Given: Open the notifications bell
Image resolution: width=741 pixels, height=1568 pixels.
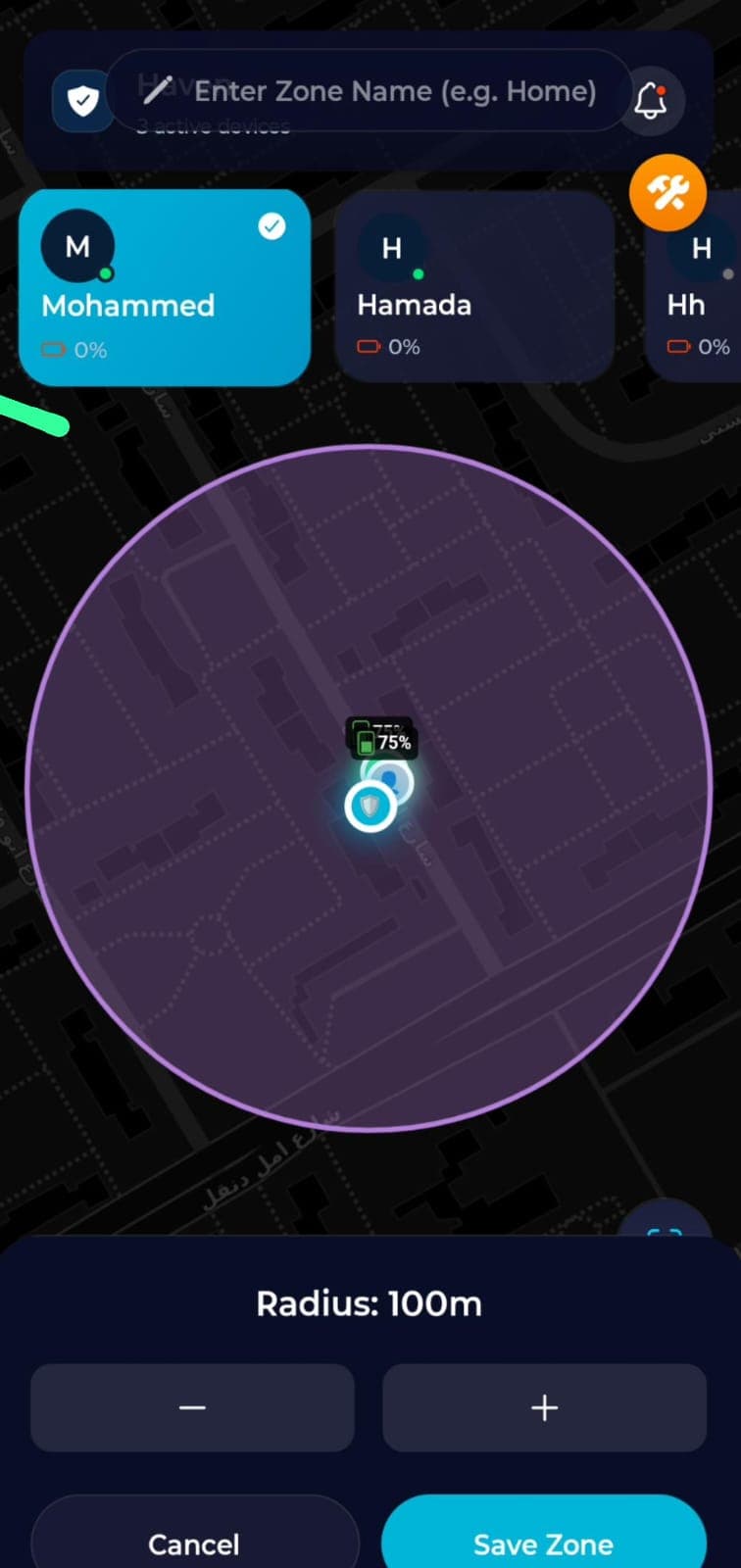Looking at the screenshot, I should pos(651,100).
